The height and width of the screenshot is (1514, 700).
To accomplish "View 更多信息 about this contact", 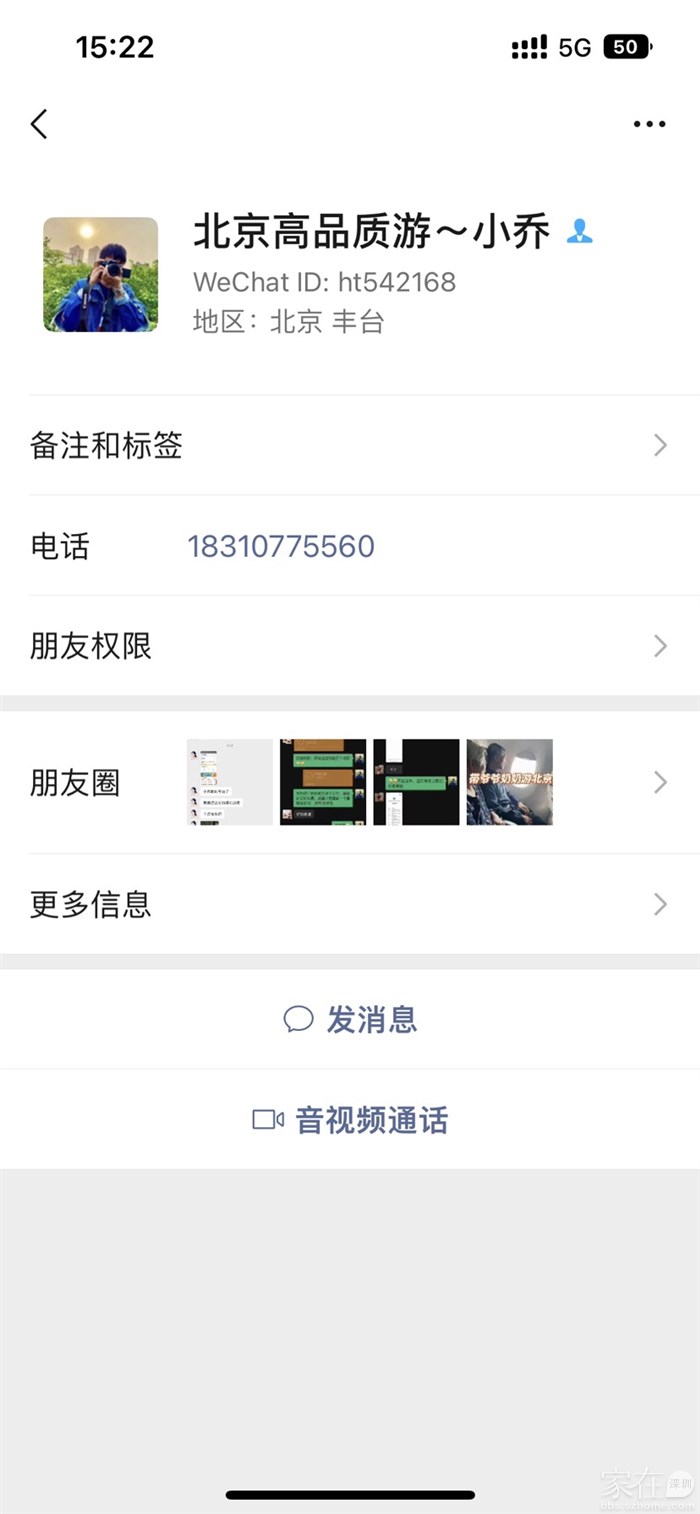I will [x=350, y=904].
